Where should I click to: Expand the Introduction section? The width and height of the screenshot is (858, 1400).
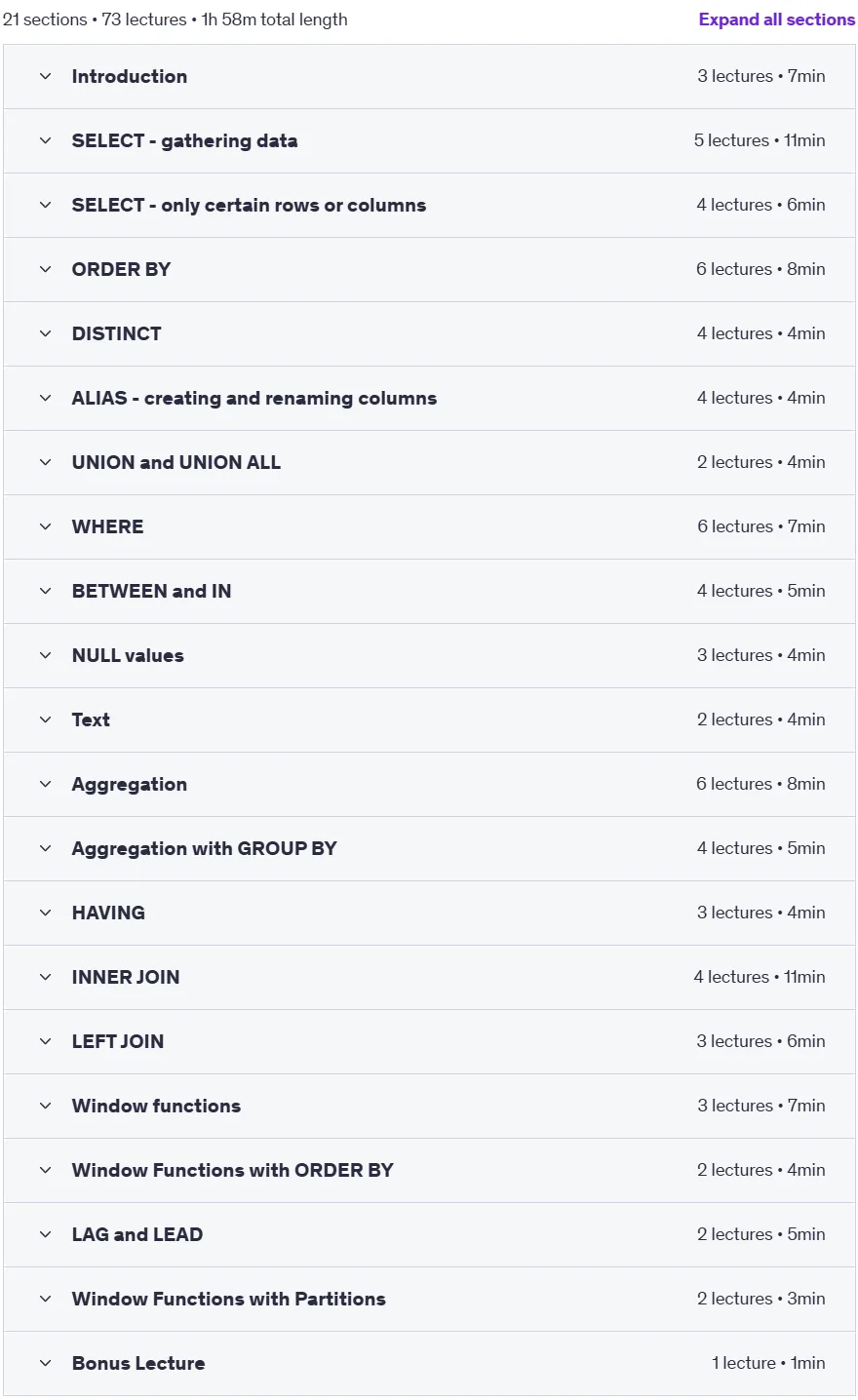click(429, 76)
